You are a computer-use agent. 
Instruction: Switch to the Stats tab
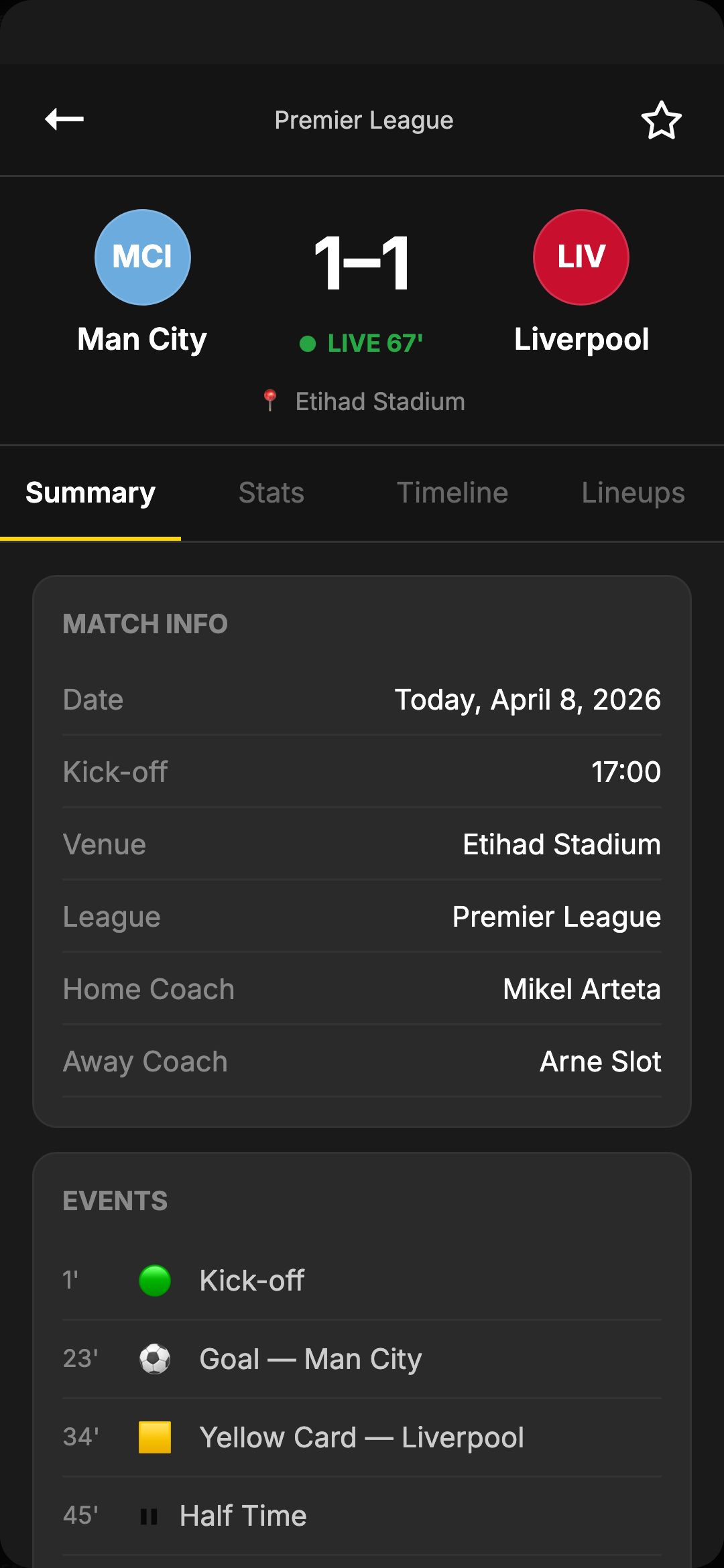coord(271,492)
